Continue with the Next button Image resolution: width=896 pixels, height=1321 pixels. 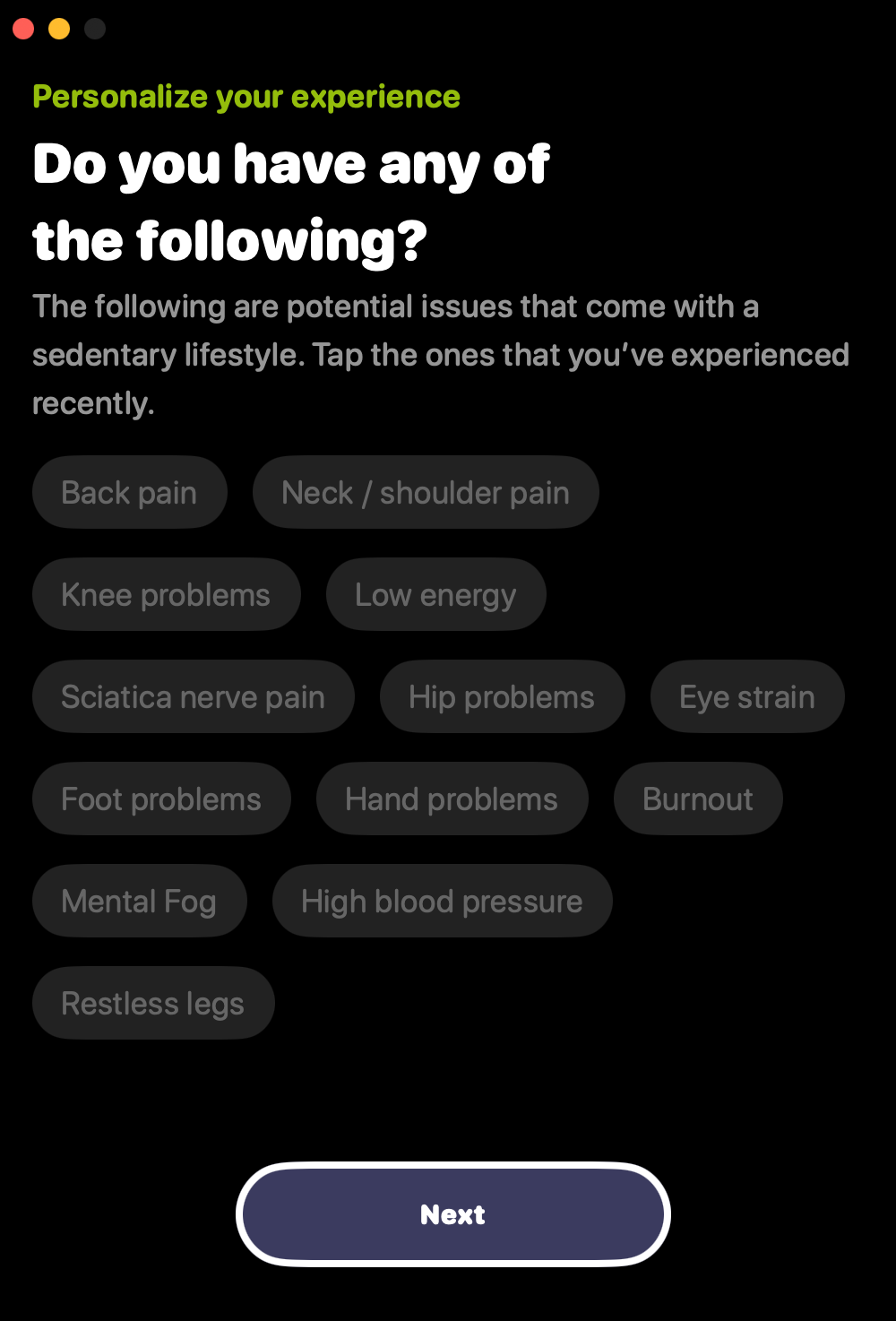(x=452, y=1214)
